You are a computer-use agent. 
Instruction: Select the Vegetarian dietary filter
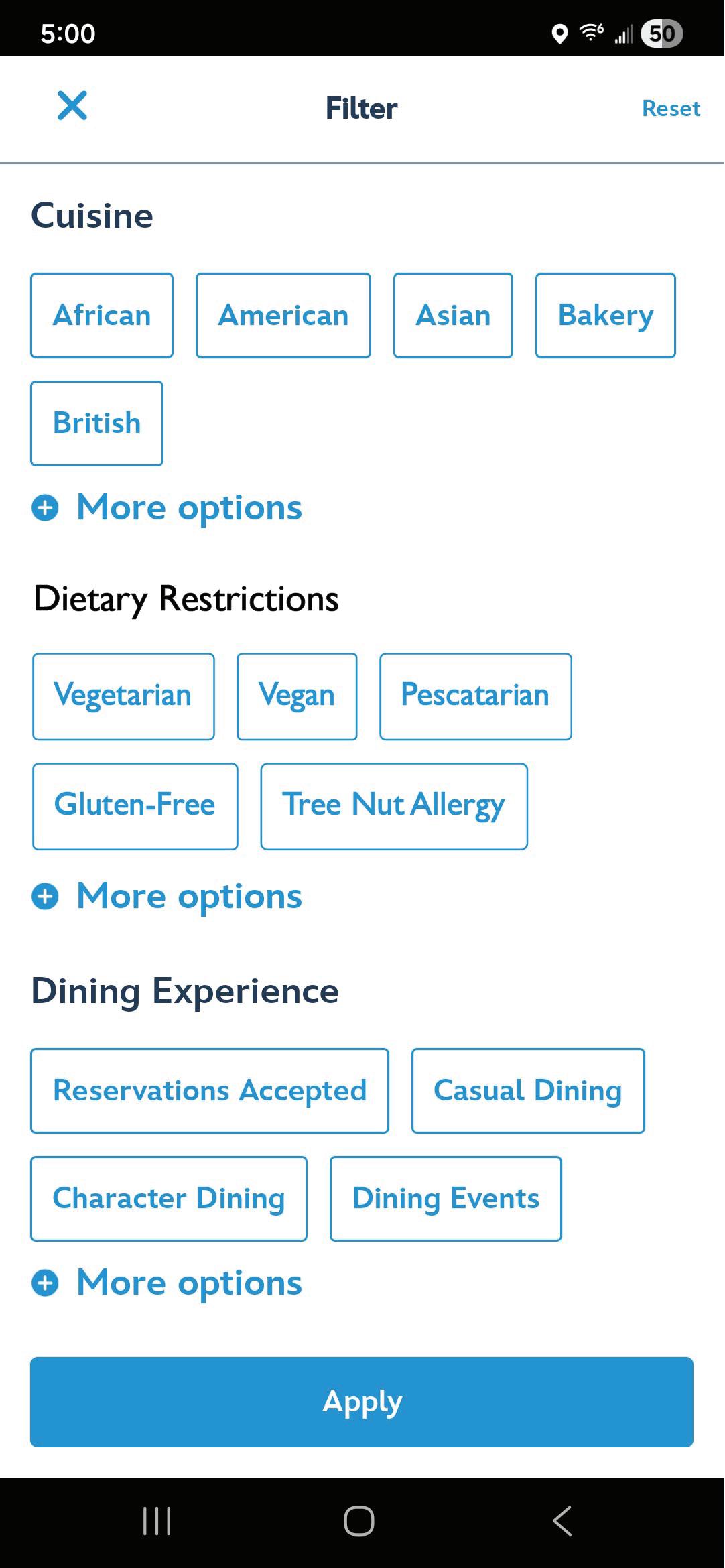click(123, 696)
